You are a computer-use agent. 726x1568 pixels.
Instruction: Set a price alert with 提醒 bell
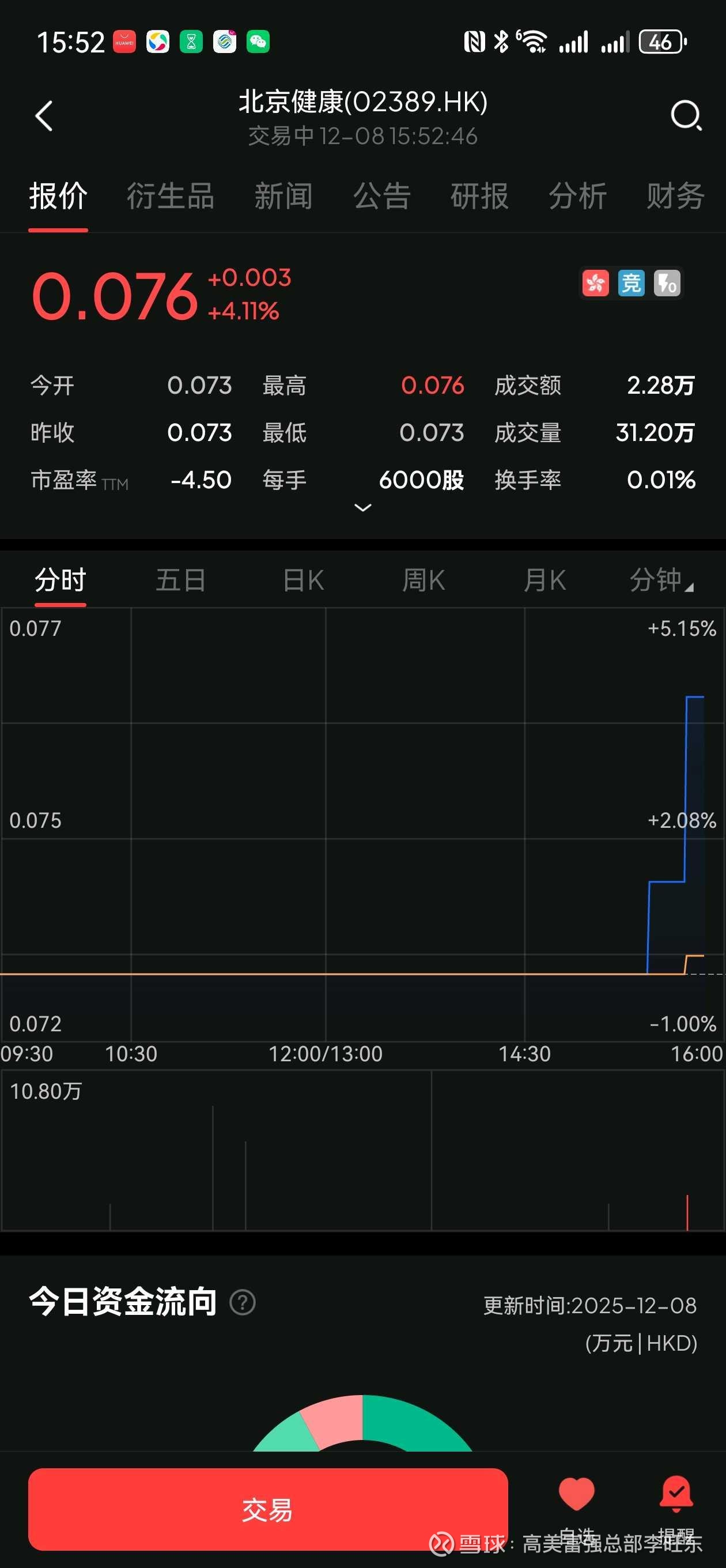pyautogui.click(x=676, y=1494)
